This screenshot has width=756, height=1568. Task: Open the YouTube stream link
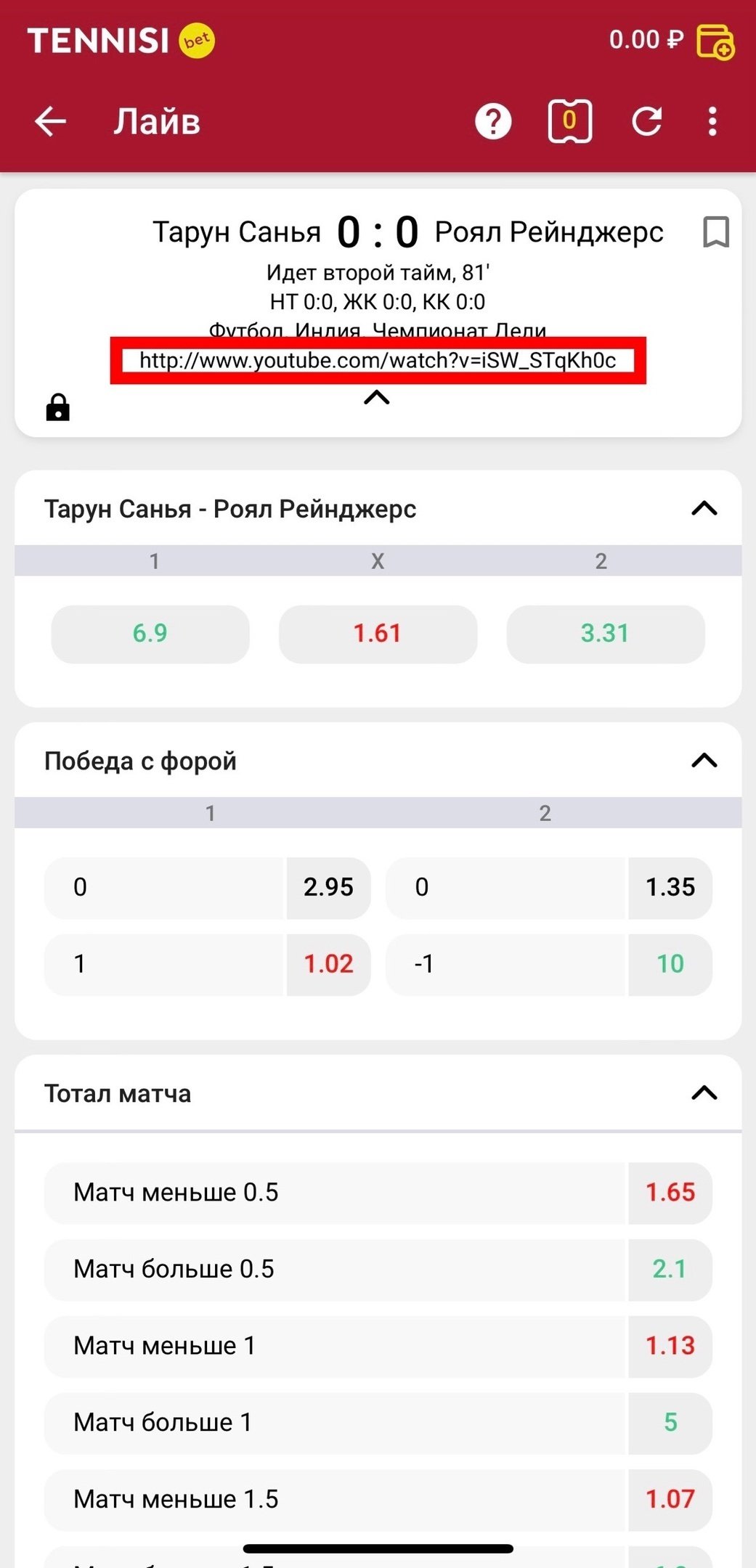[x=378, y=361]
